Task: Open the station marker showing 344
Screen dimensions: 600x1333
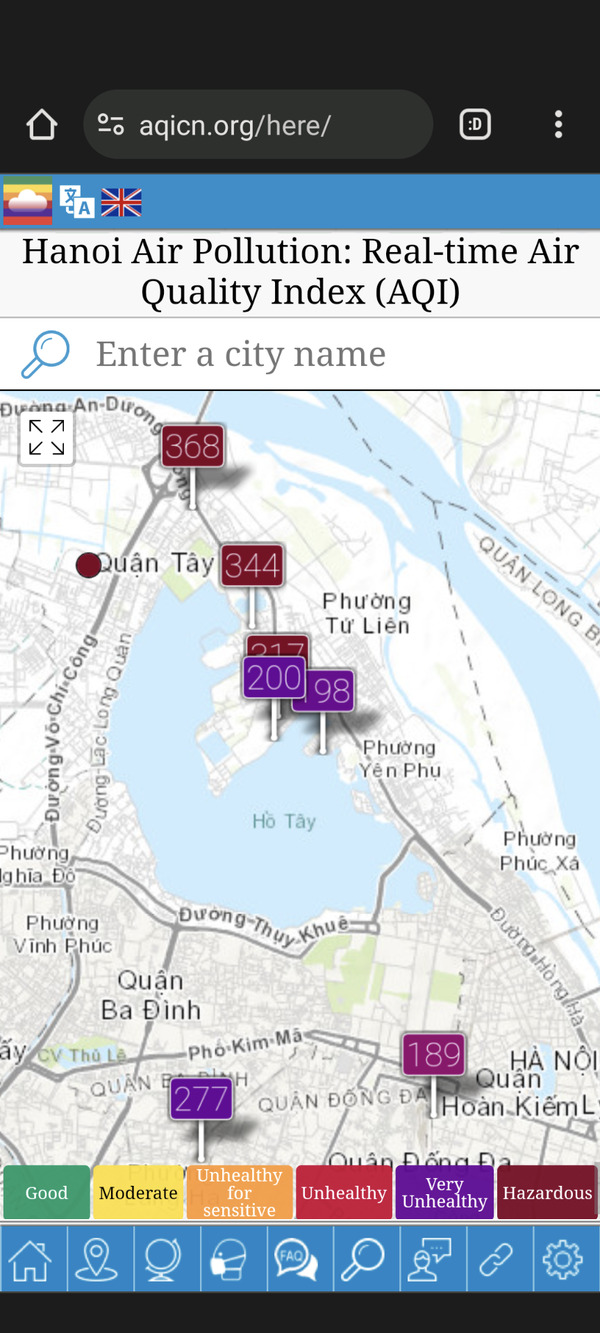Action: click(x=252, y=566)
